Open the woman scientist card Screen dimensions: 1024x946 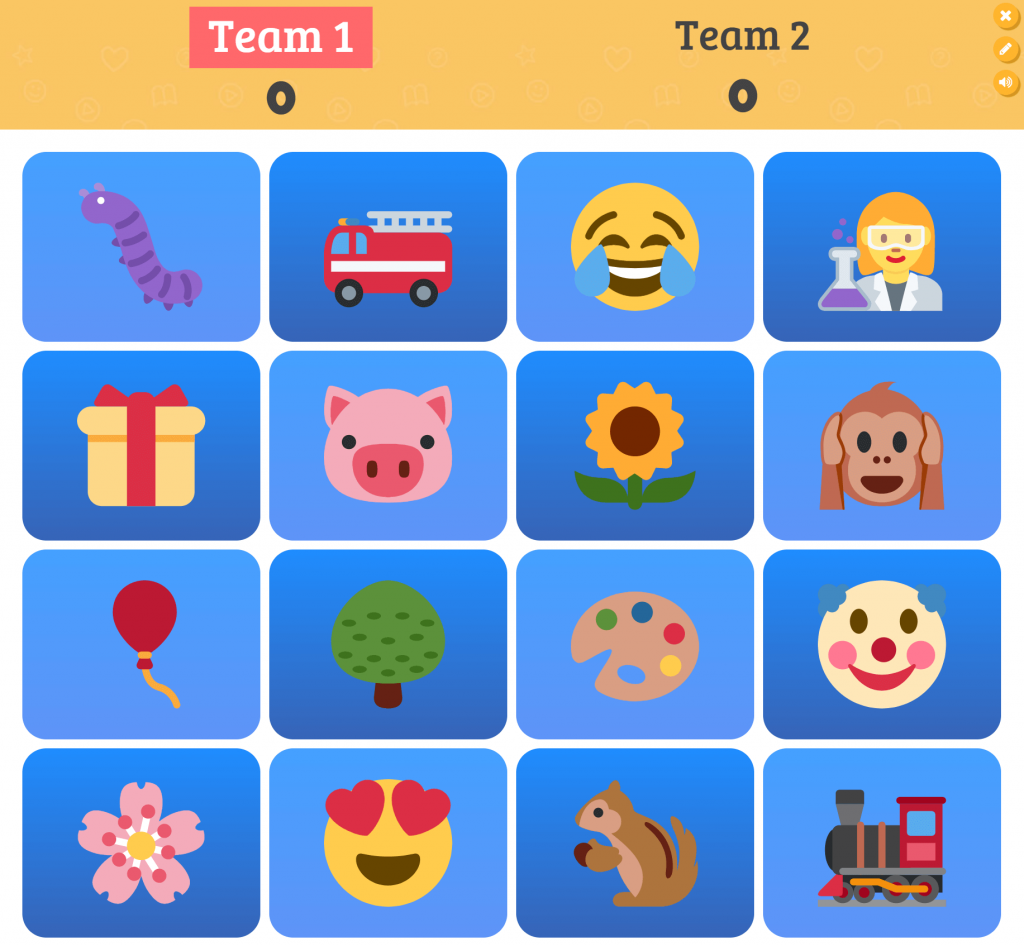[x=882, y=247]
